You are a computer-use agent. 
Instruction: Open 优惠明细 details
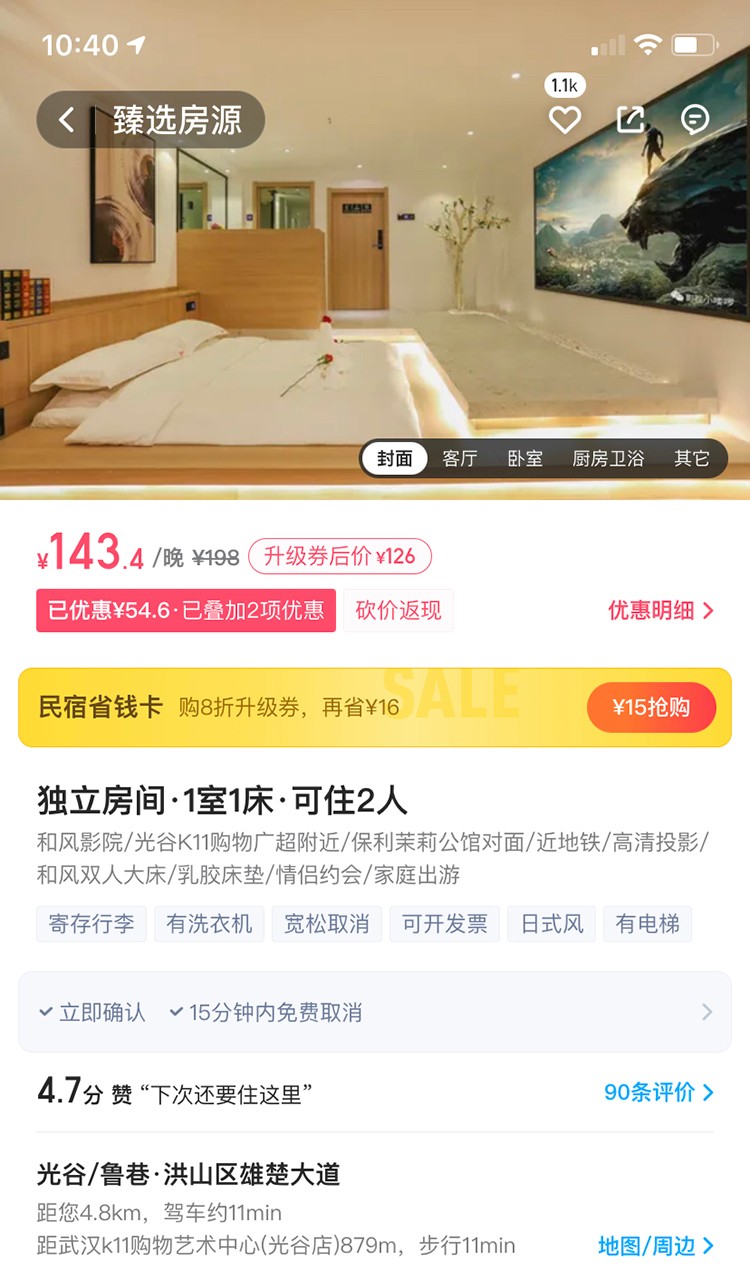coord(661,610)
